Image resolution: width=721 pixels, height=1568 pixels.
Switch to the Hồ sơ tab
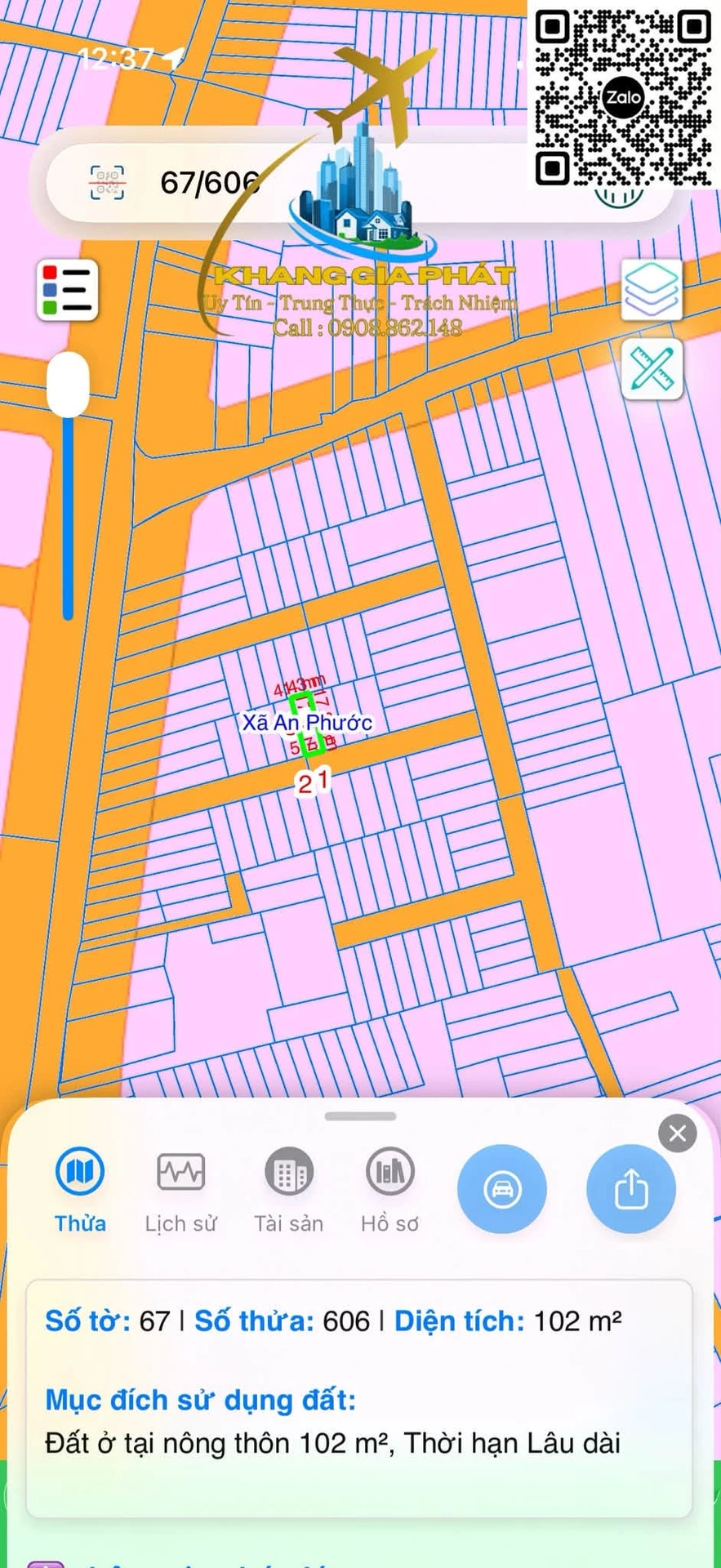pyautogui.click(x=389, y=1190)
